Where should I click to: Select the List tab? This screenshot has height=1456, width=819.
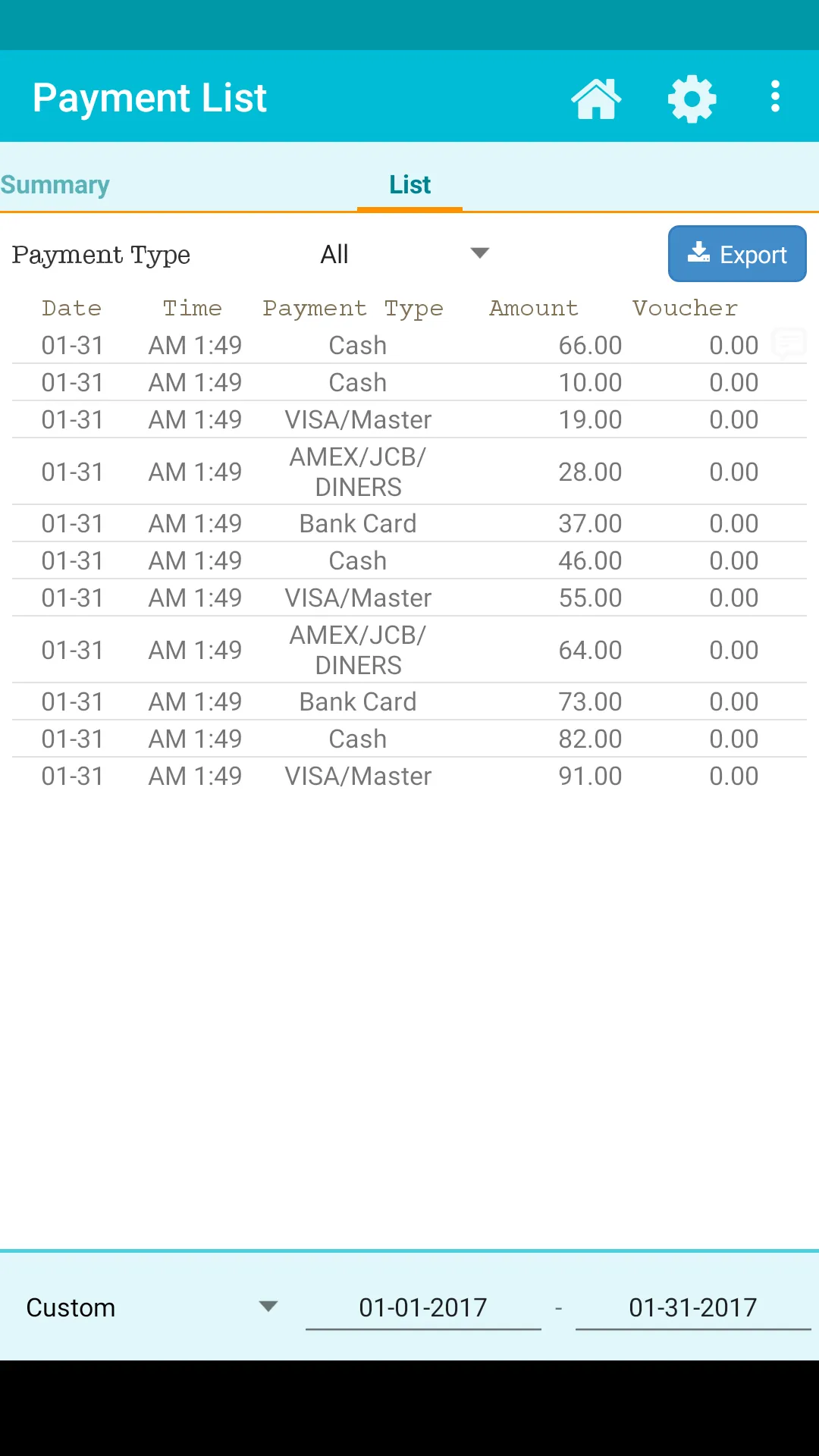pos(409,184)
